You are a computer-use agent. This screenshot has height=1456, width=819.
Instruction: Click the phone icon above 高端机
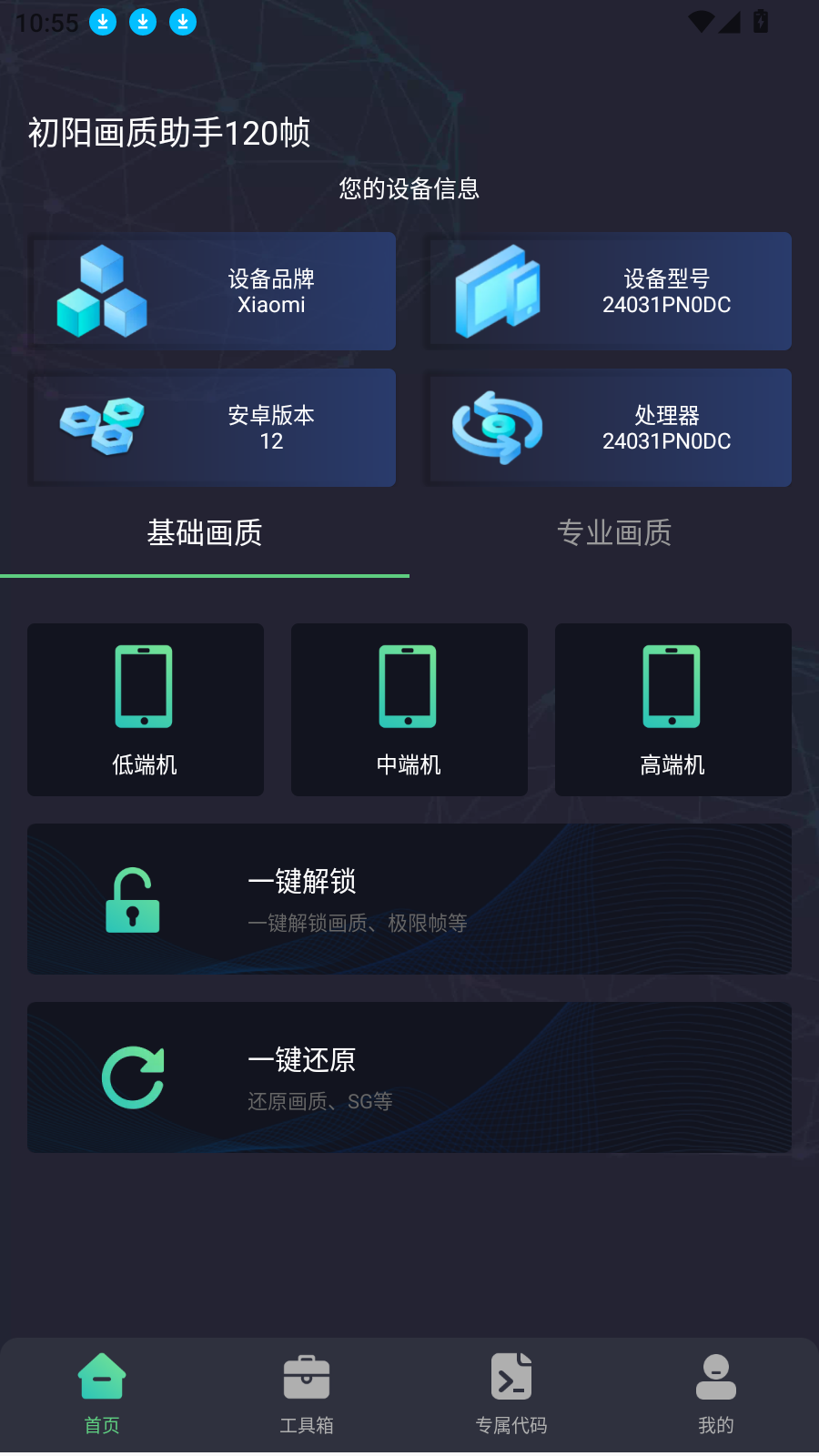coord(672,687)
